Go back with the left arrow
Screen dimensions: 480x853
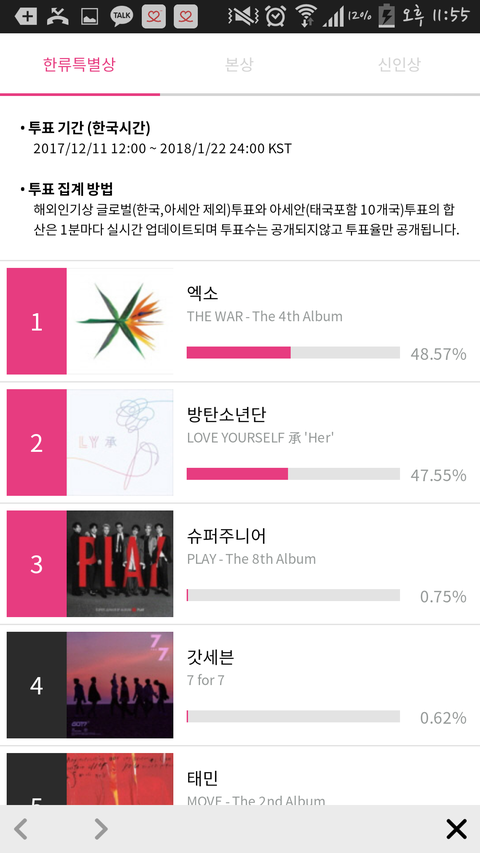click(x=21, y=829)
